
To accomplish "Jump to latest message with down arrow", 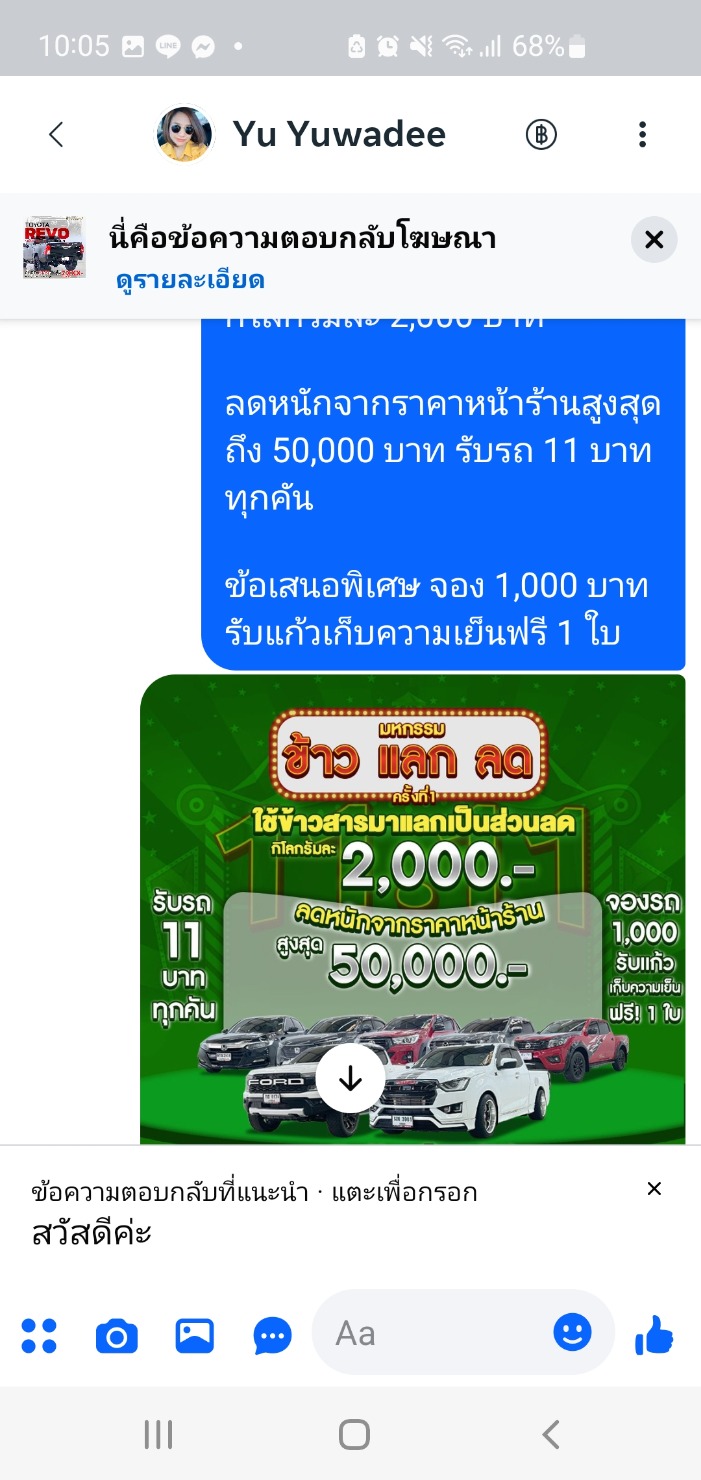I will [x=350, y=1079].
